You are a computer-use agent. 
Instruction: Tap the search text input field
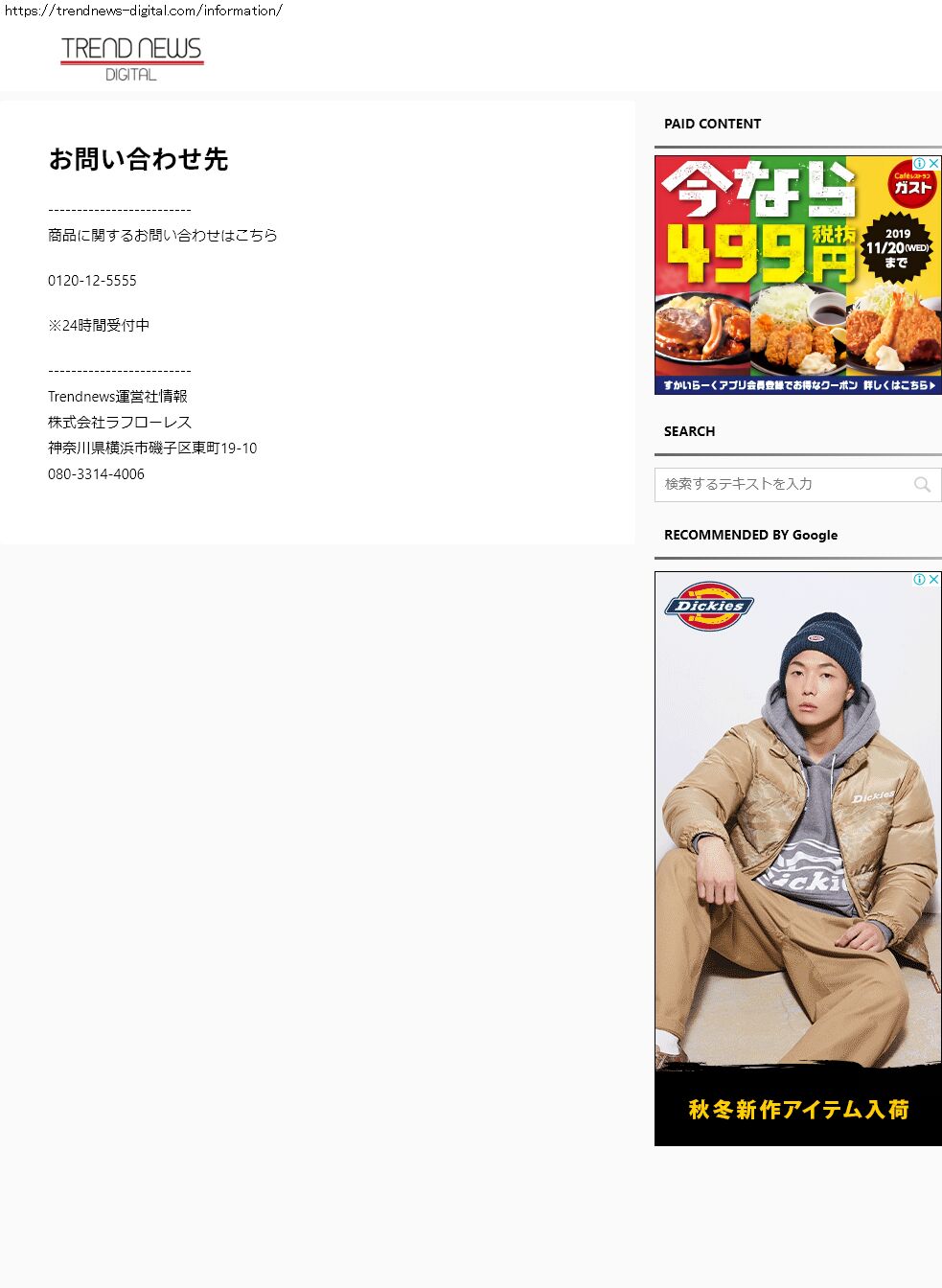coord(781,485)
